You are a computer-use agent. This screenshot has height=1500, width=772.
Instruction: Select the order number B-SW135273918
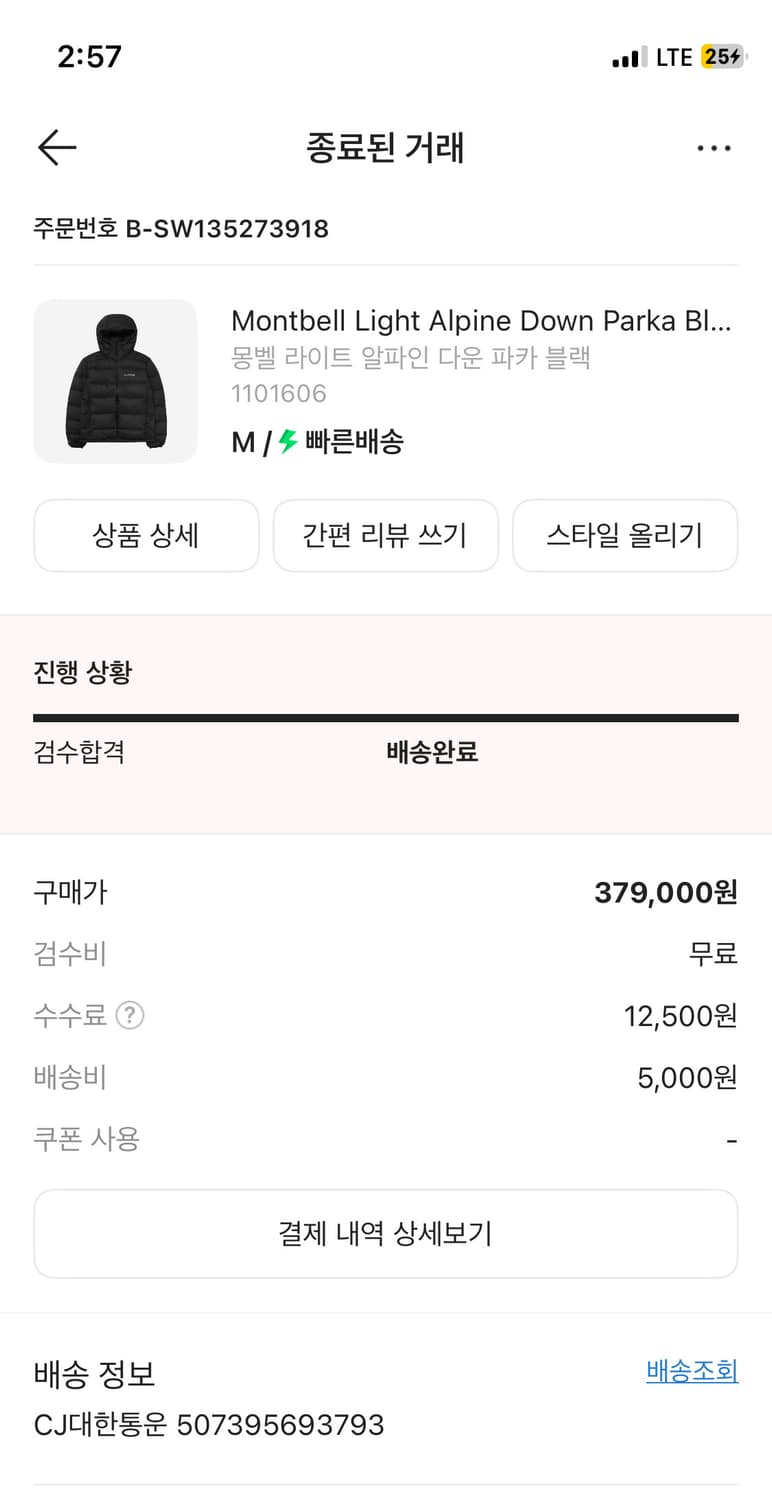[x=180, y=229]
